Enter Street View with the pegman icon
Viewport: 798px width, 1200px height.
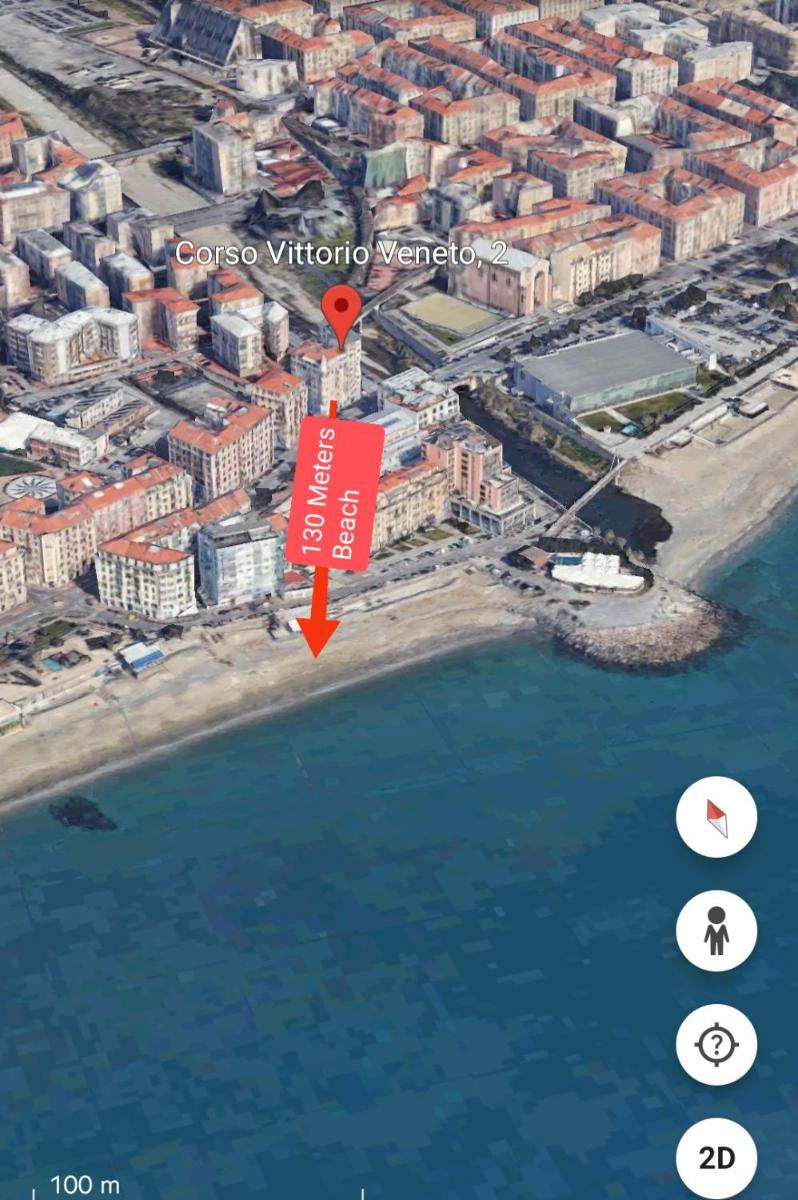tap(716, 931)
